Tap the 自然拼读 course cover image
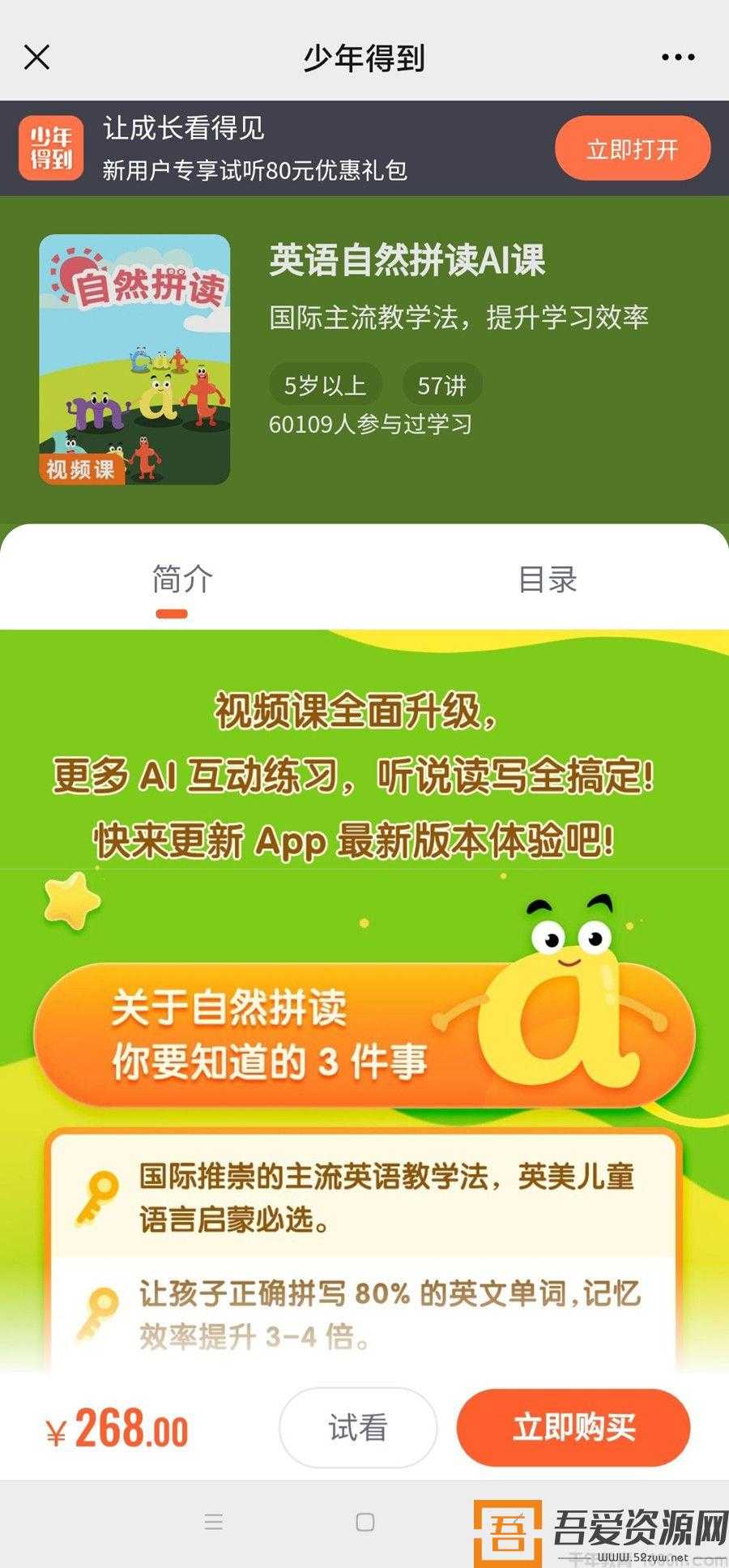Screen dimensions: 729x1568 tap(134, 357)
